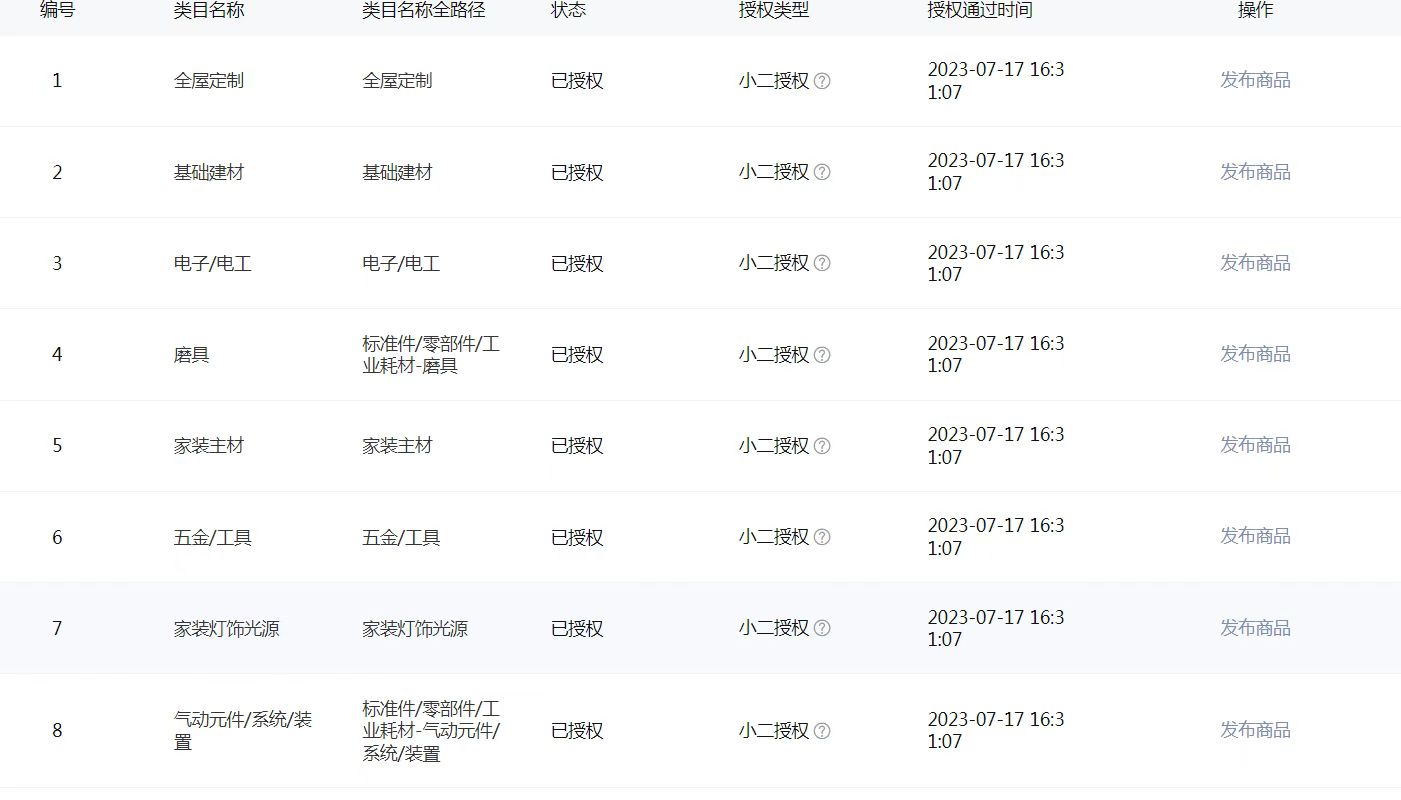Screen dimensions: 1401x800
Task: Tap 发布商品 for 基础建材
Action: pyautogui.click(x=1255, y=172)
